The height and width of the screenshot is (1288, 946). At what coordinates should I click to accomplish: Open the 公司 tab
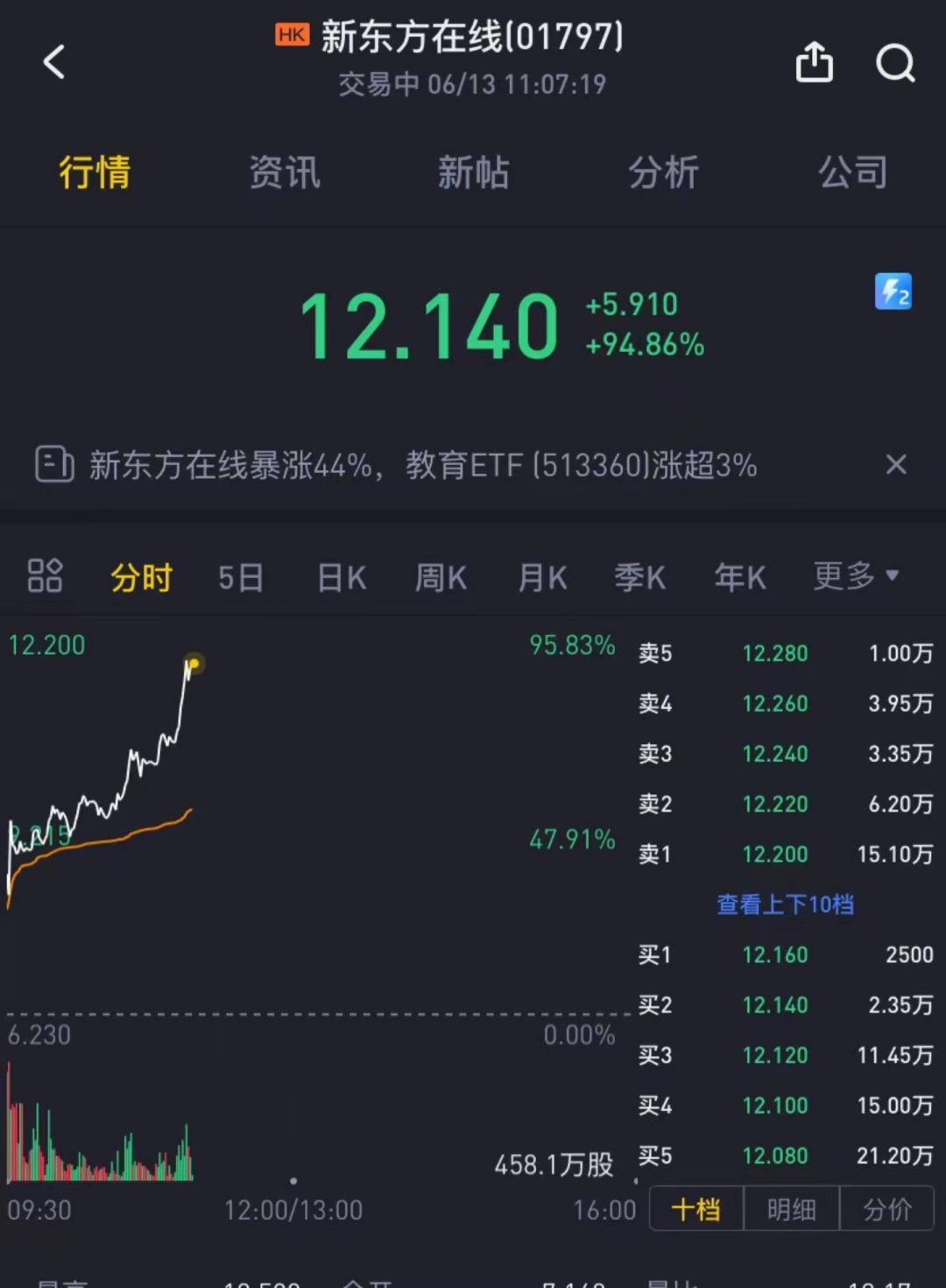click(x=852, y=172)
